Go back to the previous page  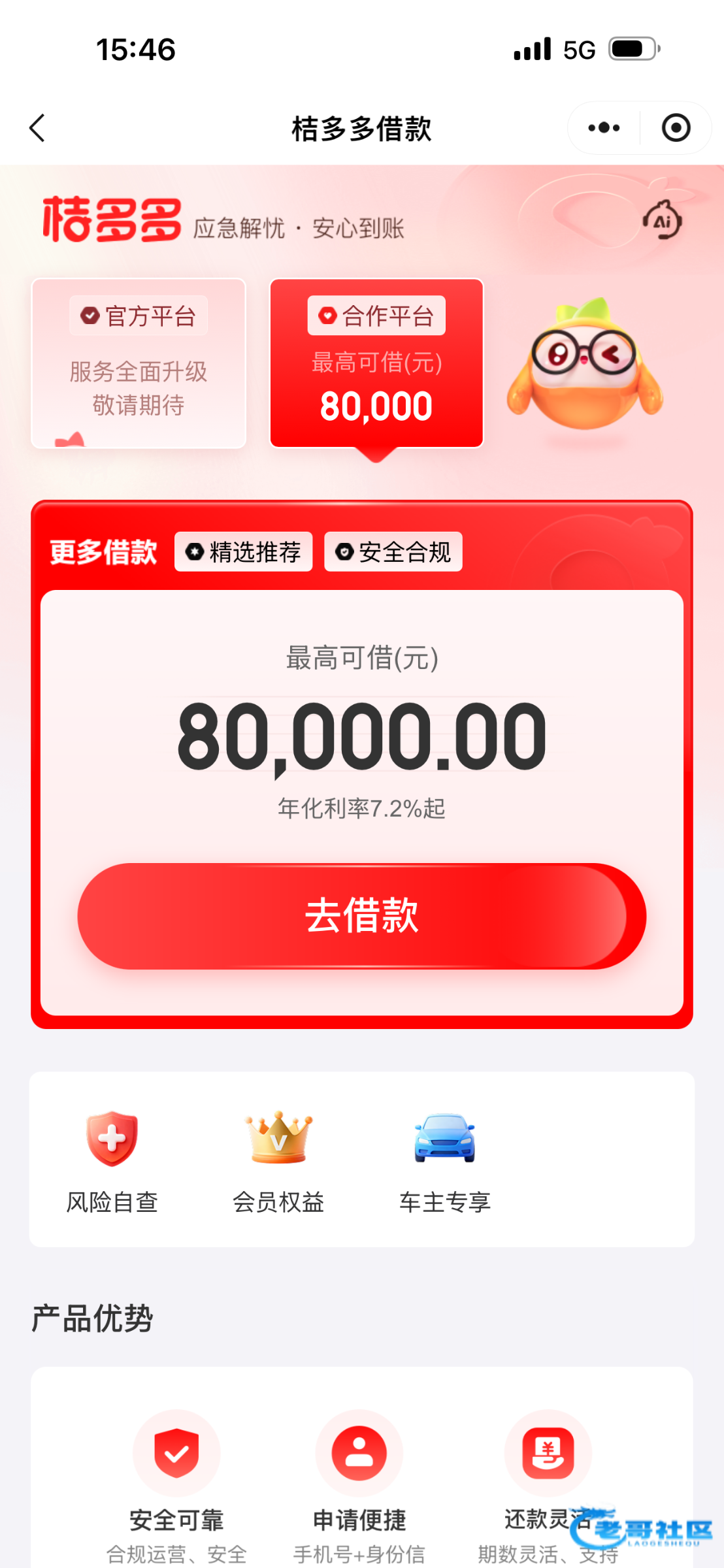pyautogui.click(x=37, y=128)
